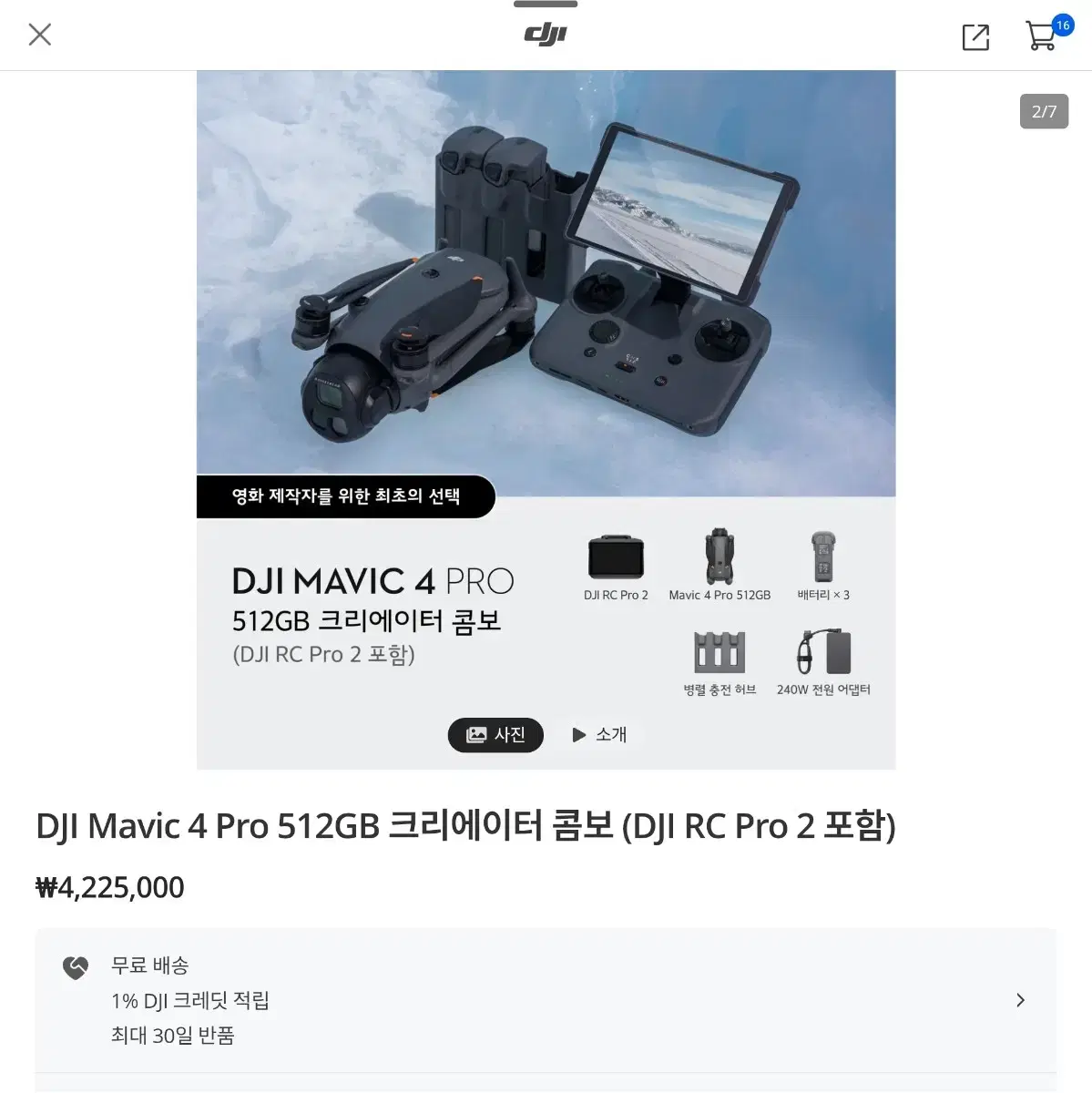The image size is (1092, 1093).
Task: Click the share/export icon in the top bar
Action: pyautogui.click(x=975, y=36)
